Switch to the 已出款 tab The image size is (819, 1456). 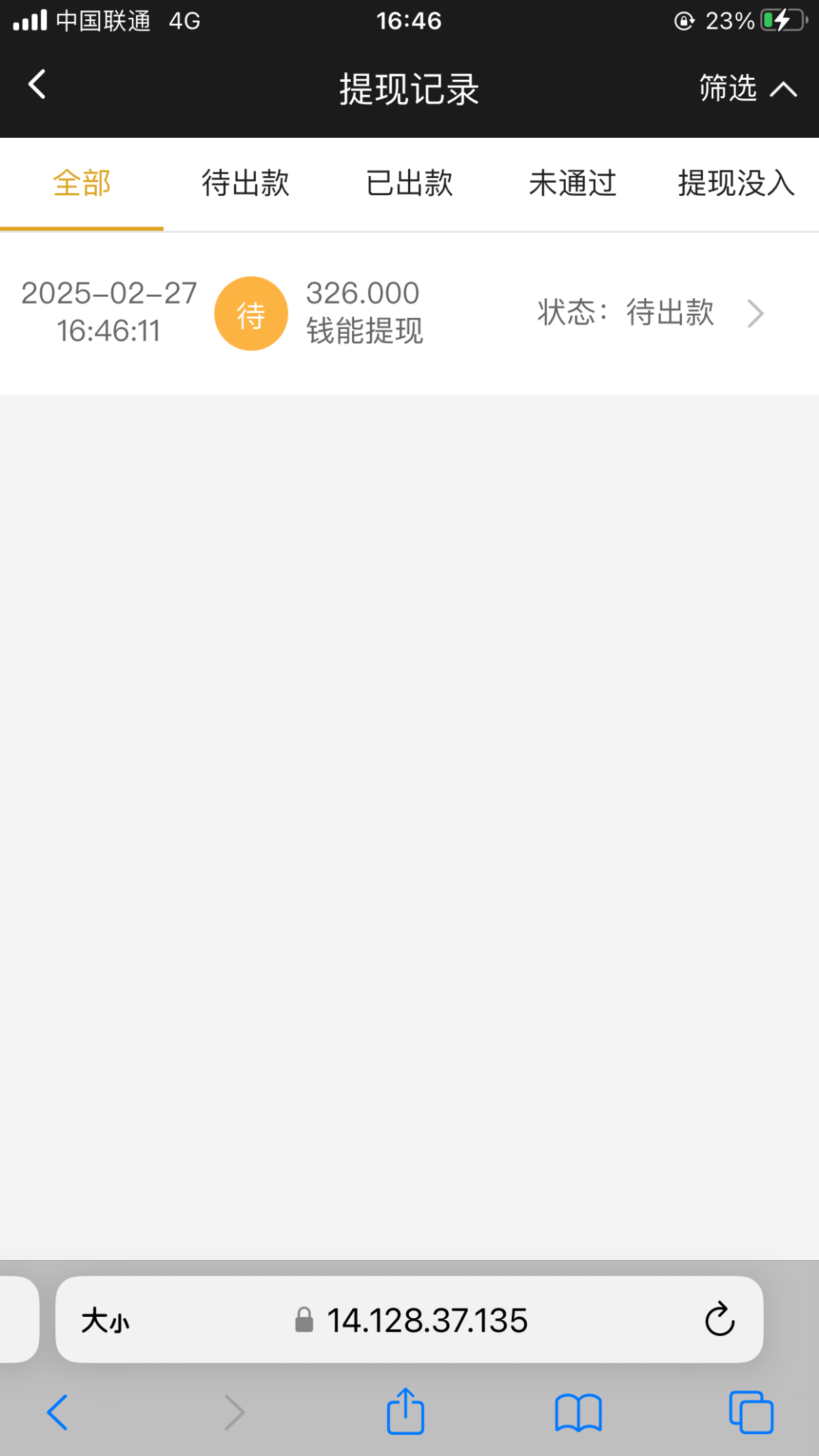(409, 184)
